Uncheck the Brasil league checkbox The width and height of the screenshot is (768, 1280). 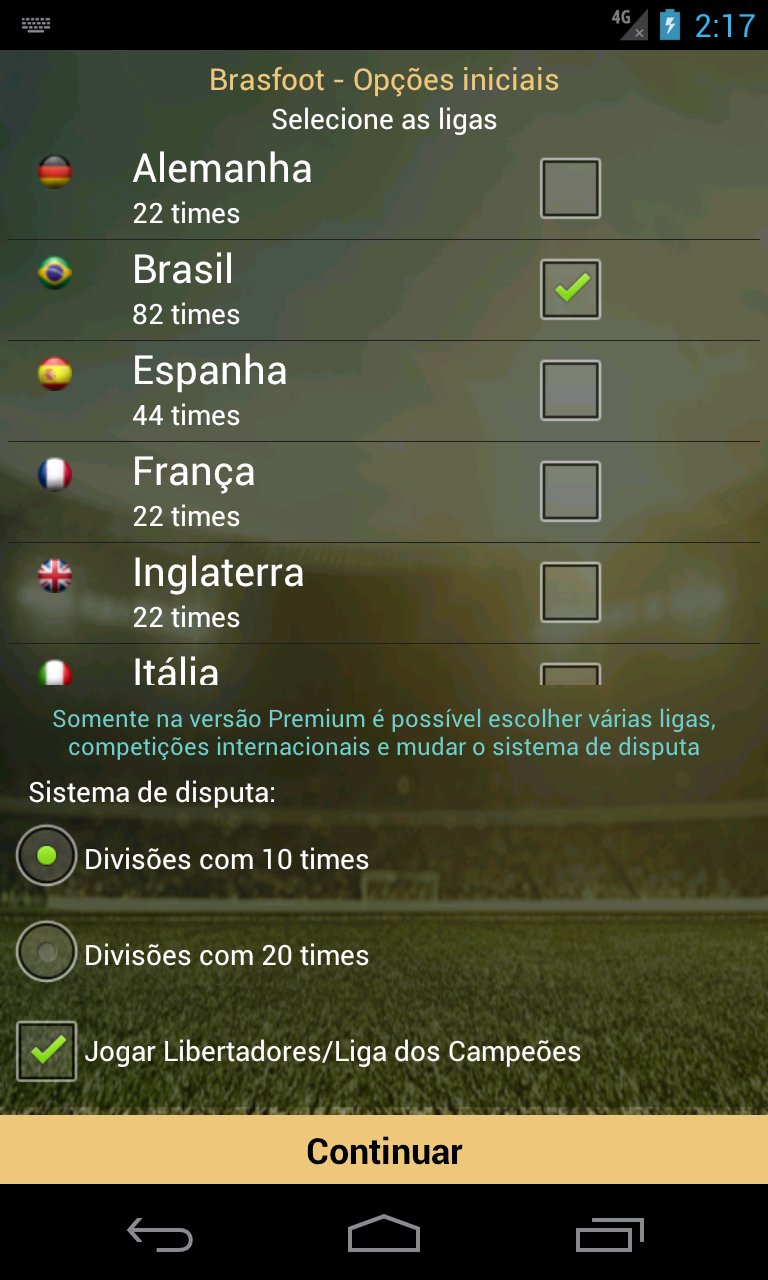(570, 289)
